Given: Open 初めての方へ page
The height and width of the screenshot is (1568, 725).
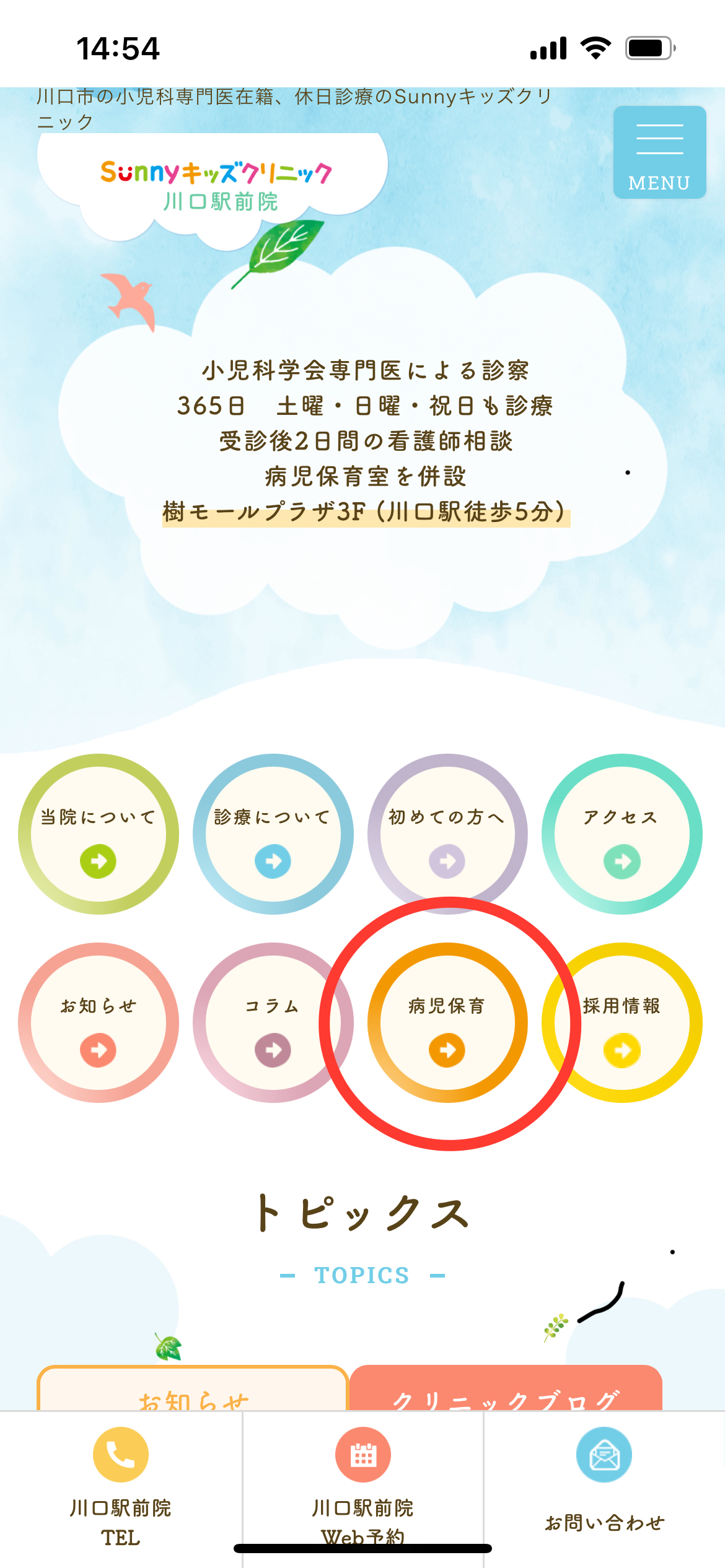Looking at the screenshot, I should [447, 834].
